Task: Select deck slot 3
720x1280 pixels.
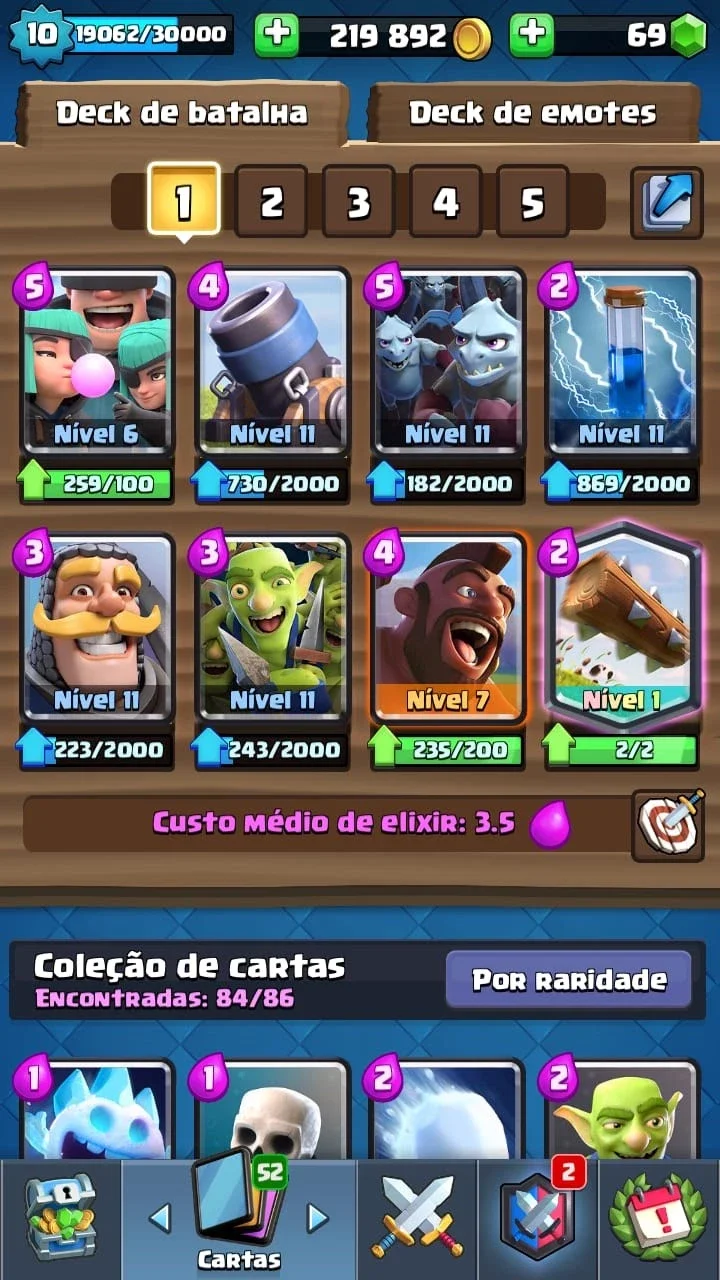Action: 358,201
